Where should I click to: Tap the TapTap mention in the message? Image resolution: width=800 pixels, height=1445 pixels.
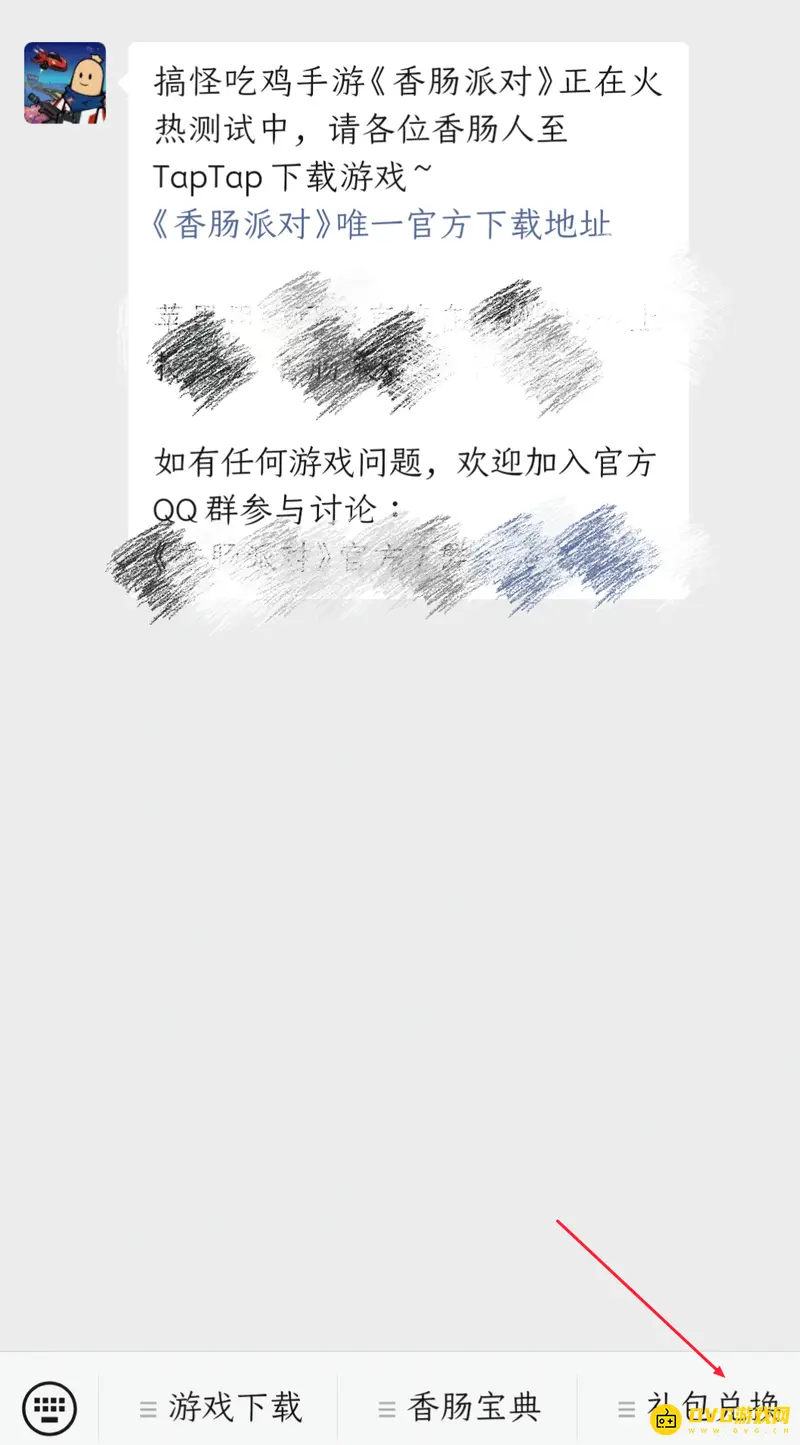click(x=200, y=177)
